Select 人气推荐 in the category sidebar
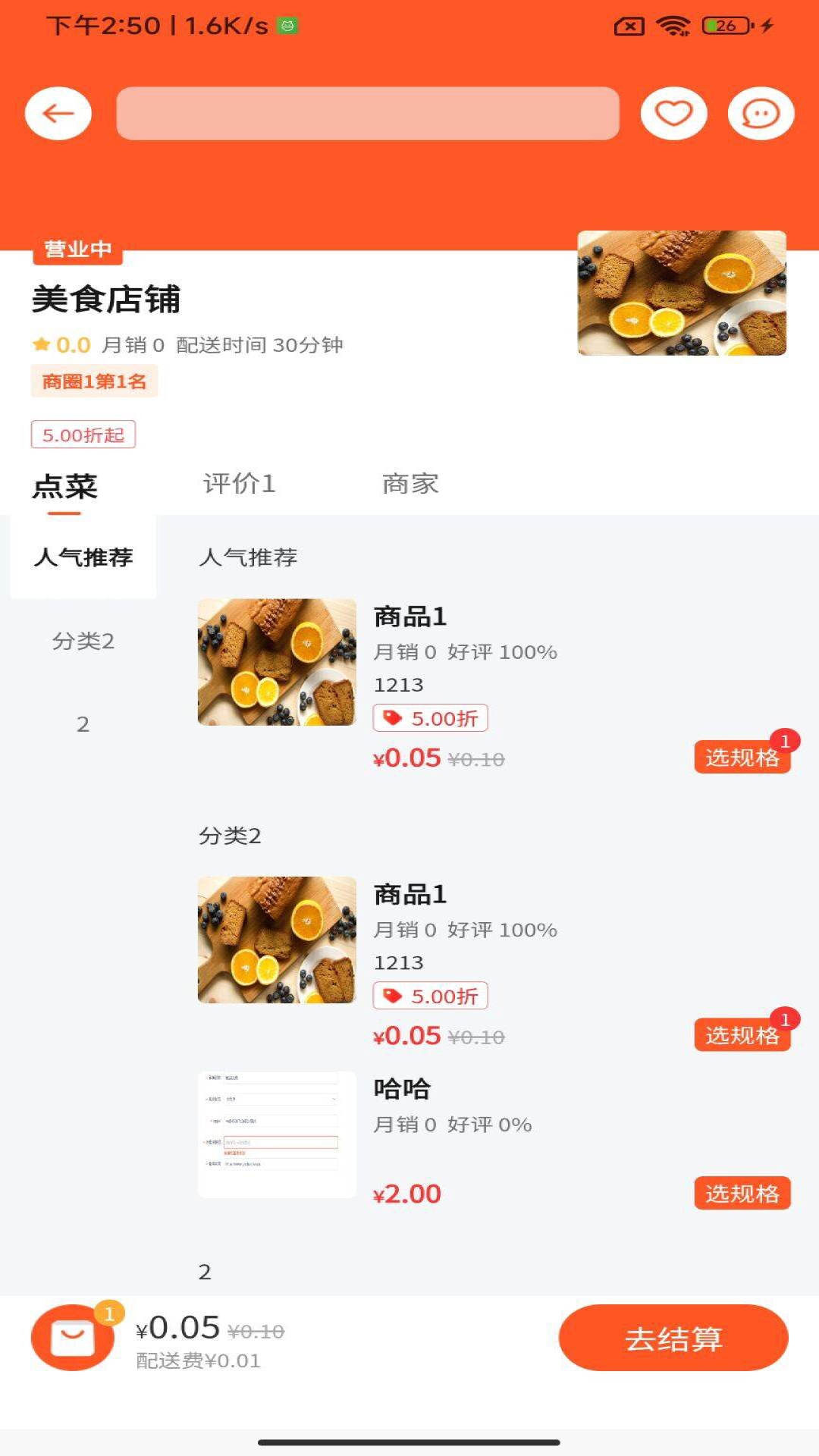819x1456 pixels. click(x=82, y=557)
